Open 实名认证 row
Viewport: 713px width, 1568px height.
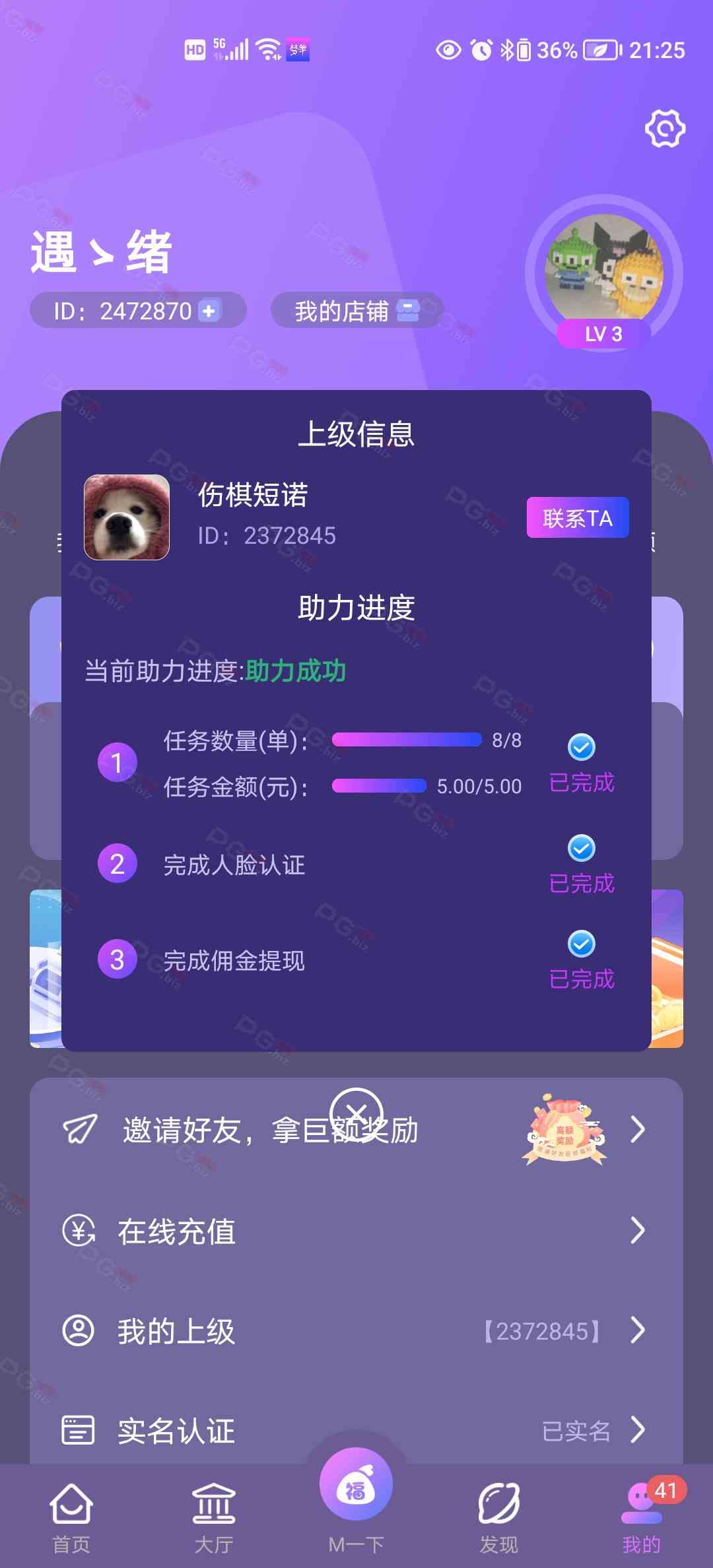356,1429
